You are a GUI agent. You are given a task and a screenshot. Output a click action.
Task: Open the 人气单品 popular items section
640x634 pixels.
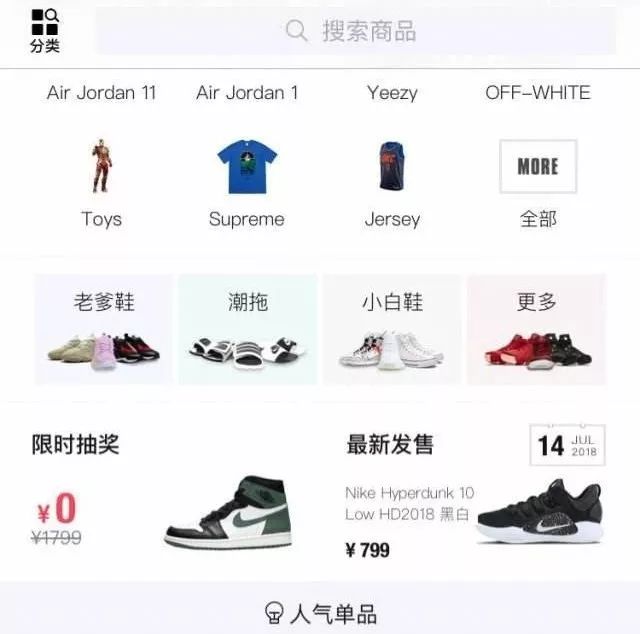point(320,613)
